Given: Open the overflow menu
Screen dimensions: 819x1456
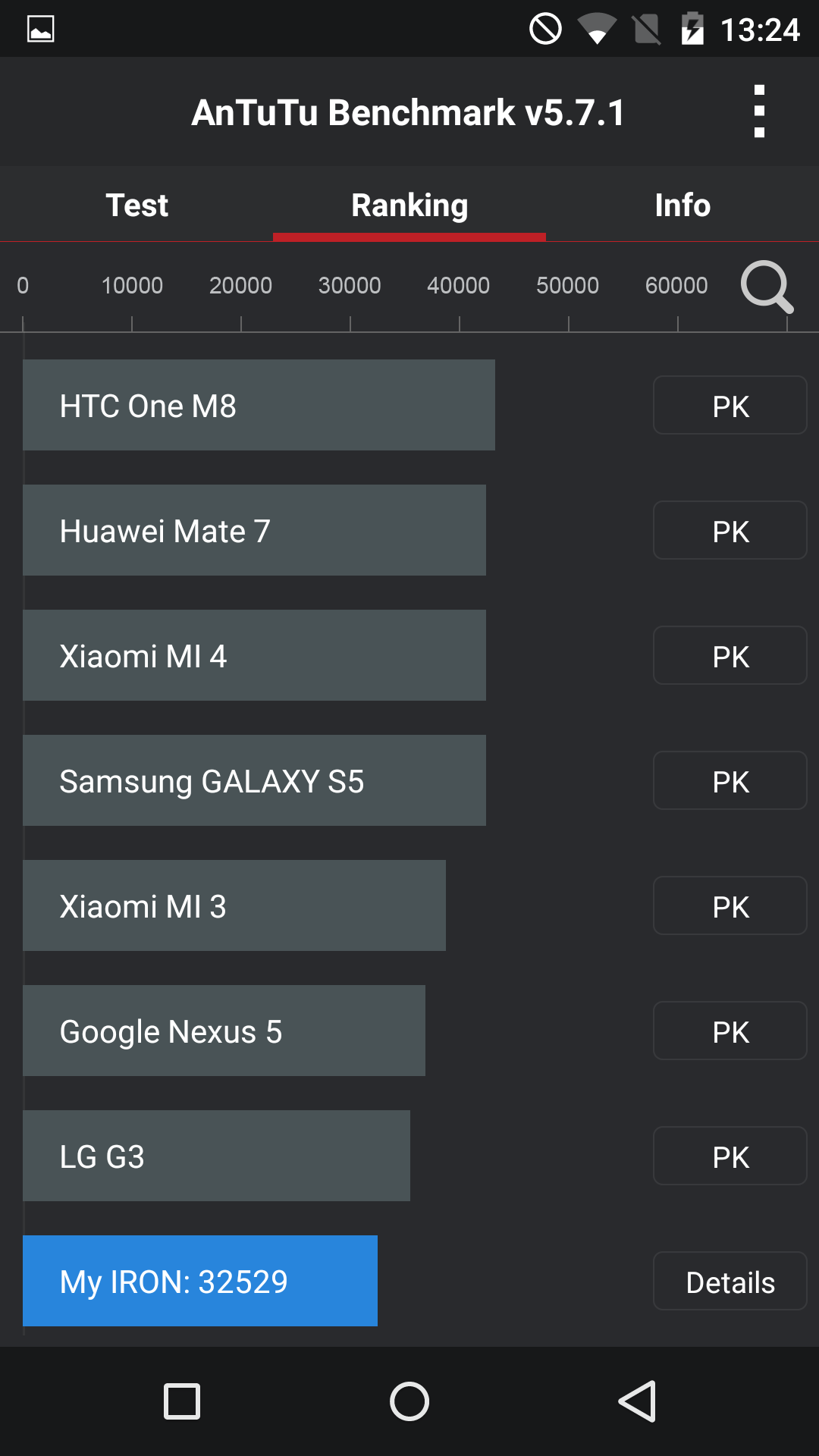Looking at the screenshot, I should pos(759,111).
